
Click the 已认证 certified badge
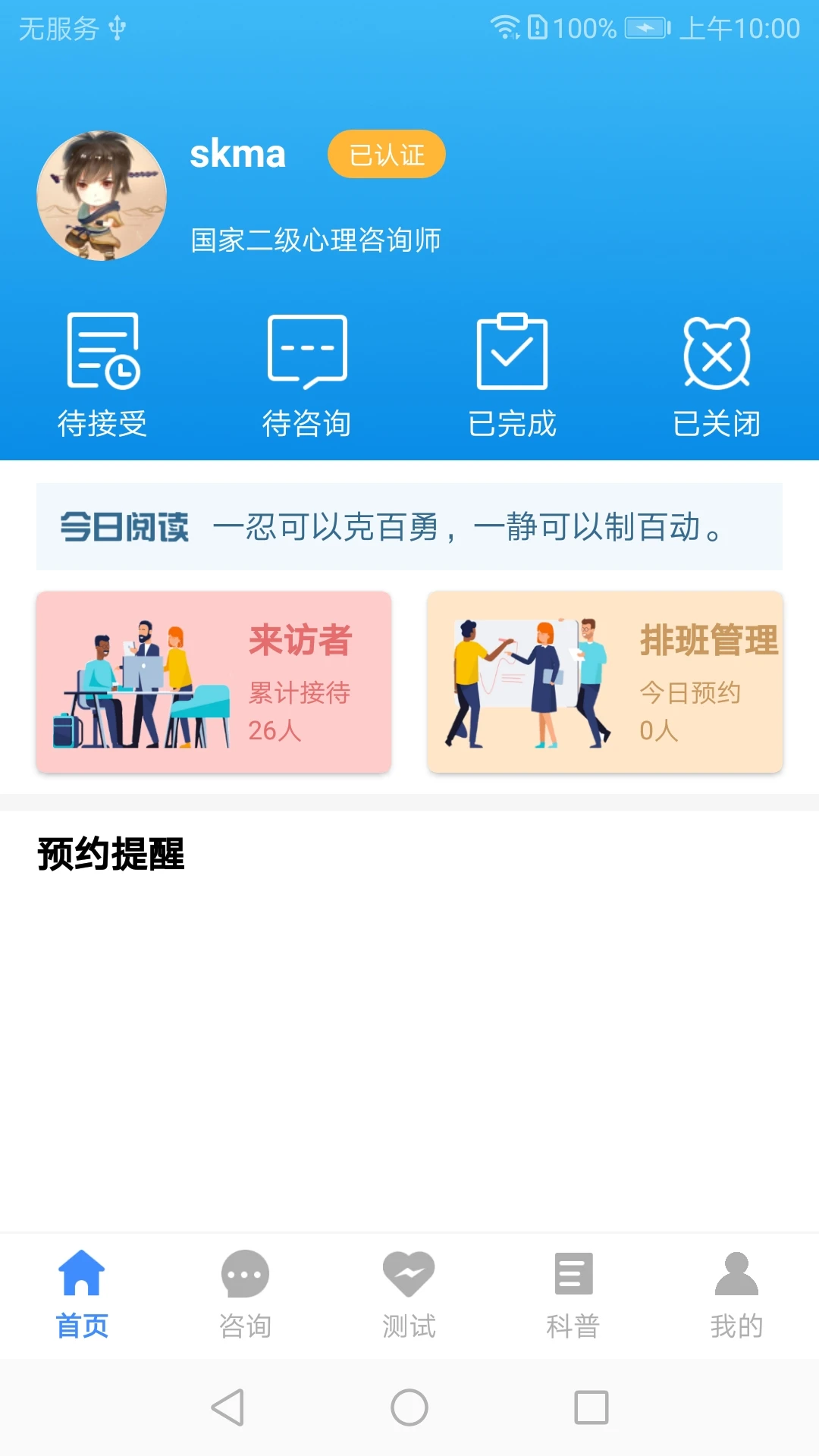click(386, 154)
